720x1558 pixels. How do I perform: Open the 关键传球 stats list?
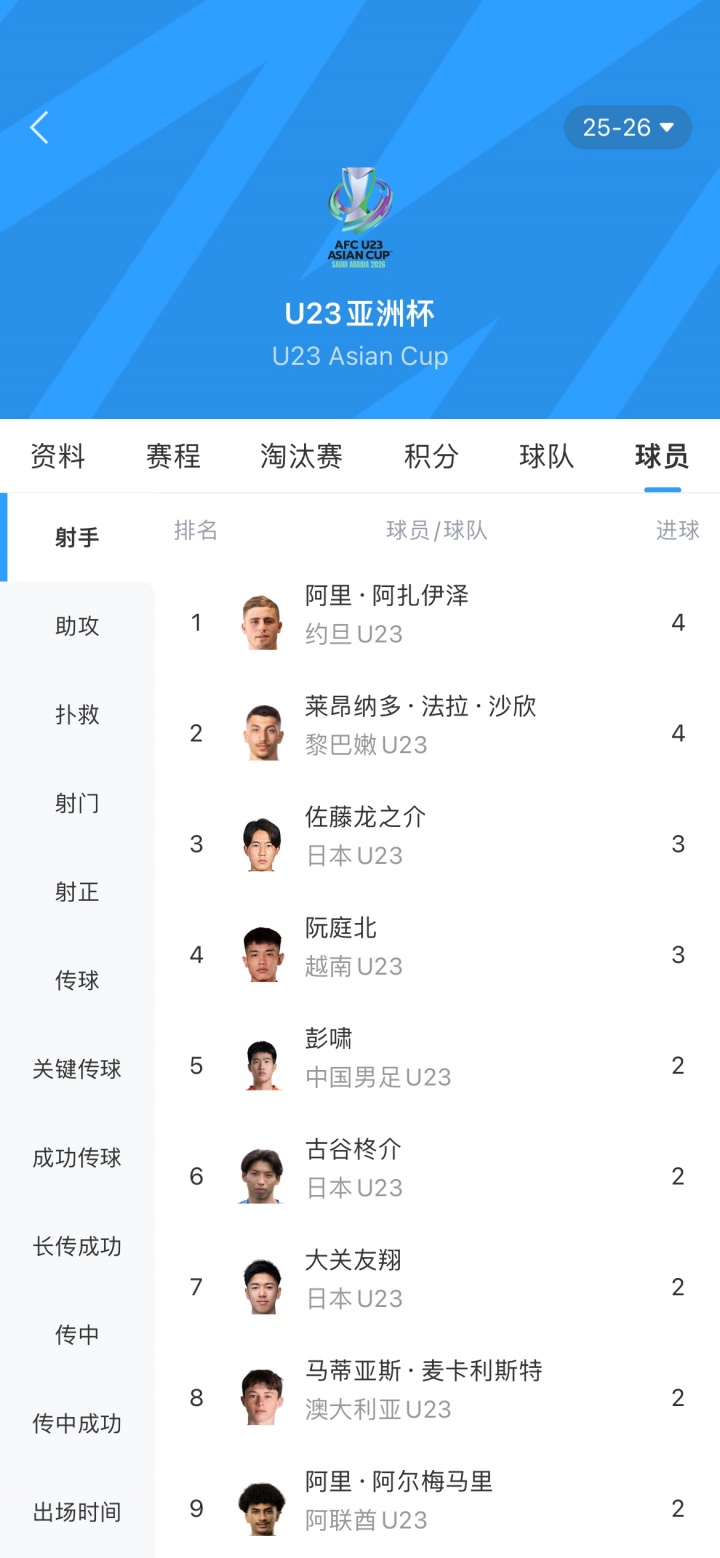pos(76,1069)
